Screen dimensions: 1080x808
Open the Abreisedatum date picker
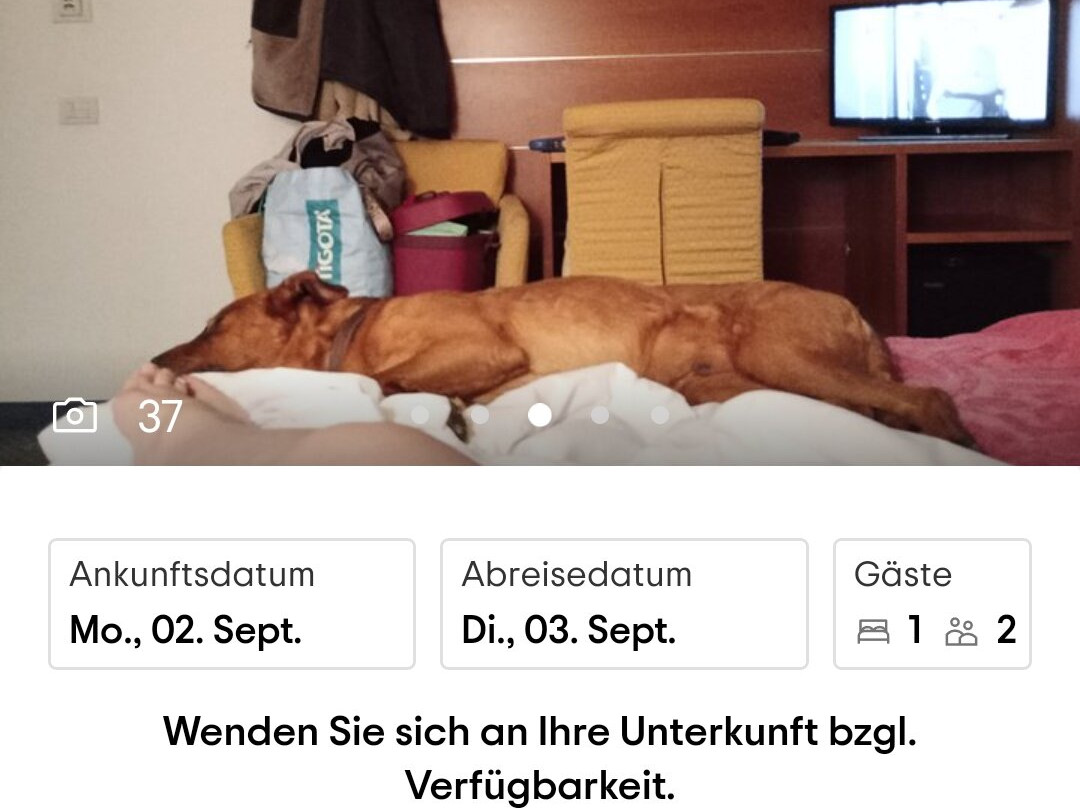624,603
